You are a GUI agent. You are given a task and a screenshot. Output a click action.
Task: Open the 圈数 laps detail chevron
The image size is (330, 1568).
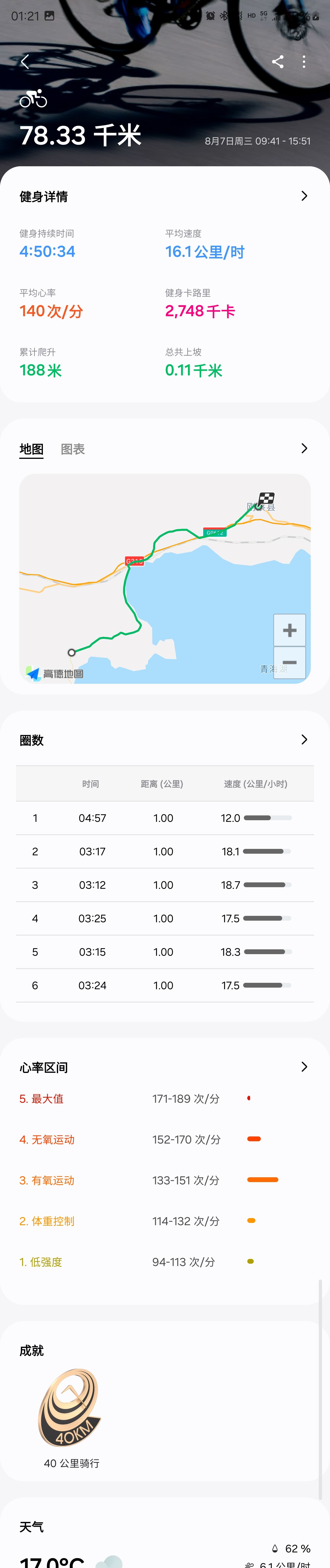[x=304, y=740]
